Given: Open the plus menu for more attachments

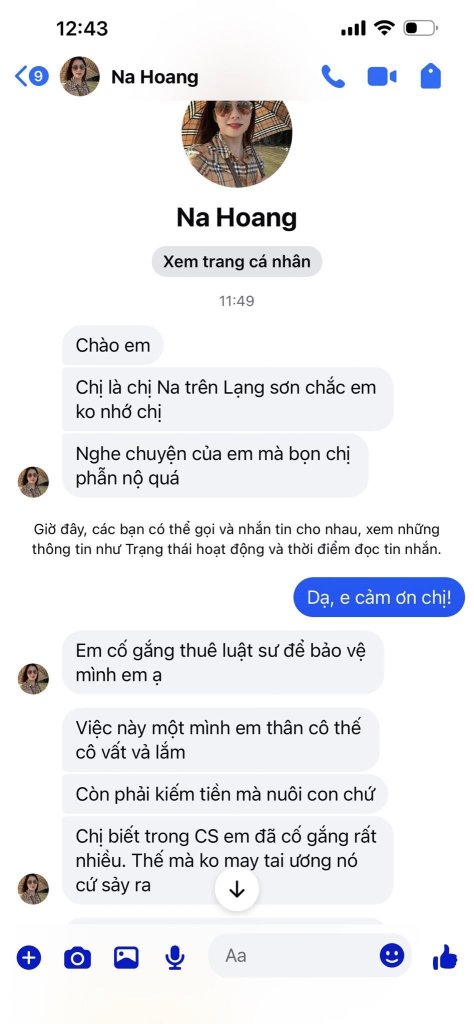Looking at the screenshot, I should (x=29, y=957).
